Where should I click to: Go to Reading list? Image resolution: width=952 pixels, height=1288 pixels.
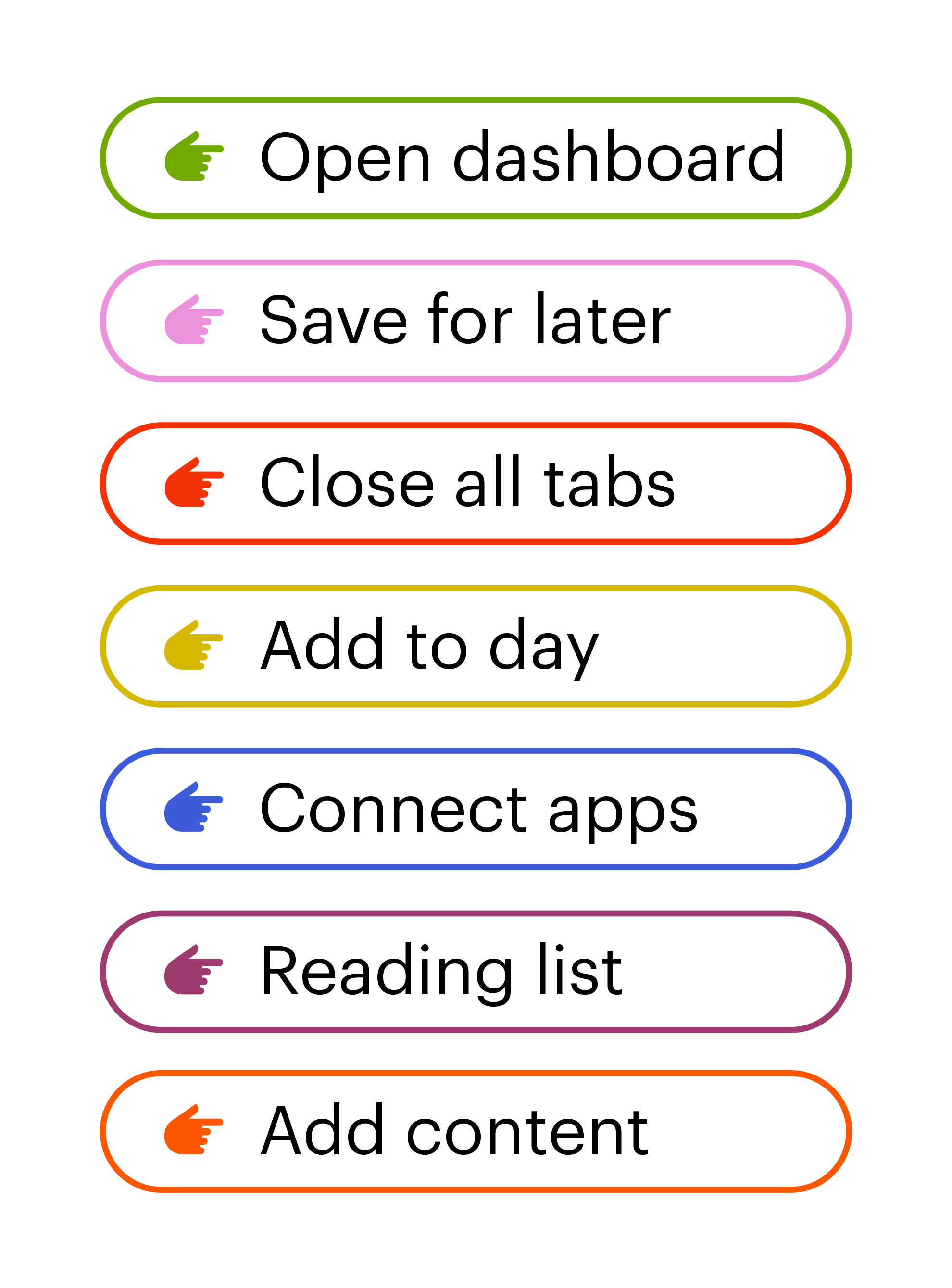pyautogui.click(x=476, y=972)
